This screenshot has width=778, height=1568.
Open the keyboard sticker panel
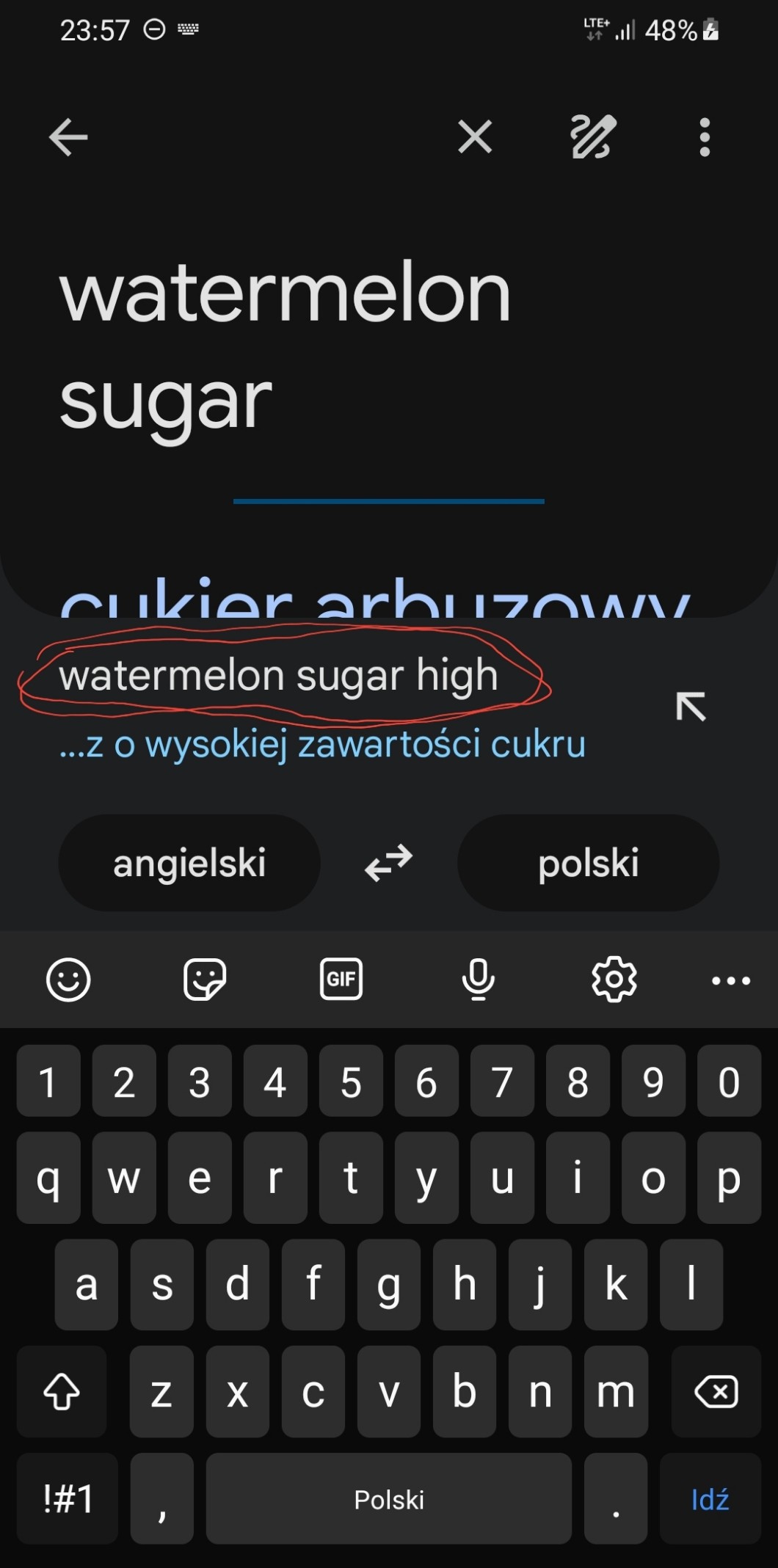coord(205,980)
